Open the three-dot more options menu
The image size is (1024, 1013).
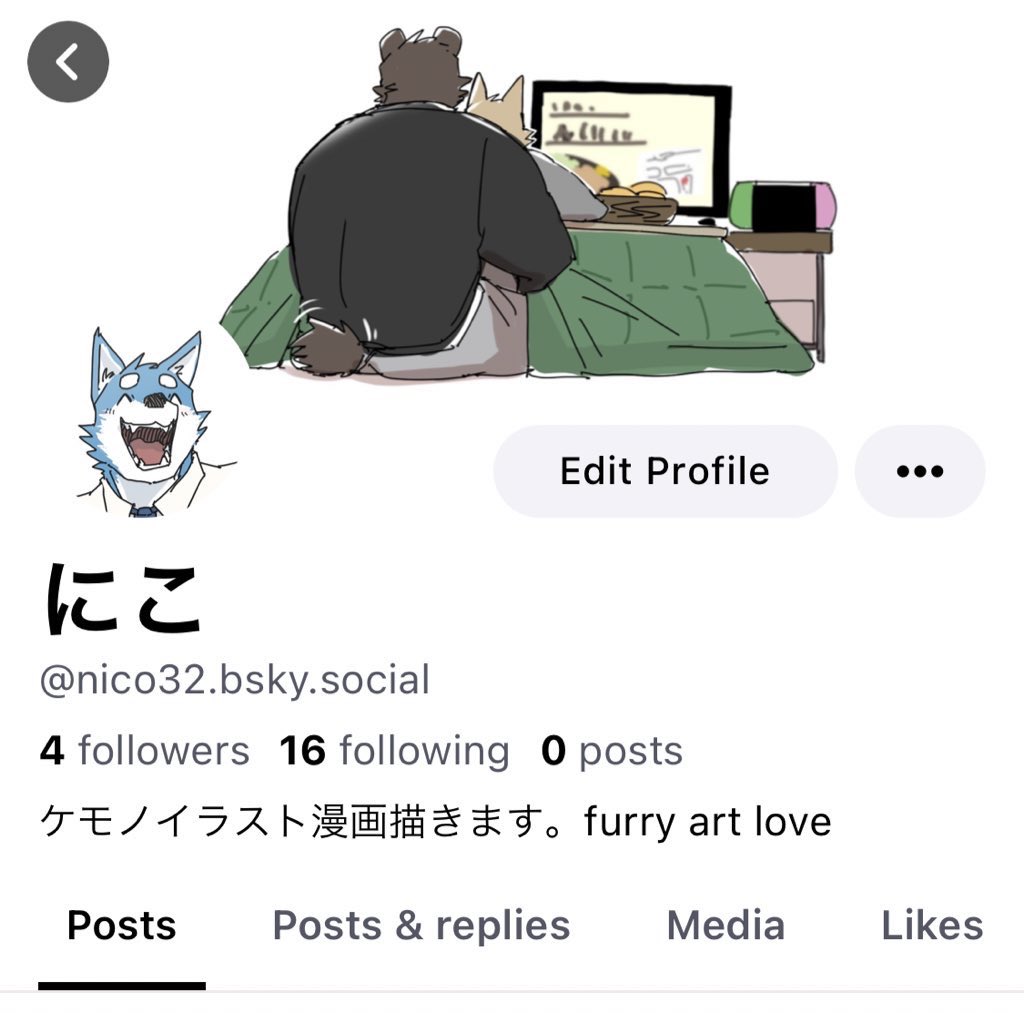coord(919,471)
